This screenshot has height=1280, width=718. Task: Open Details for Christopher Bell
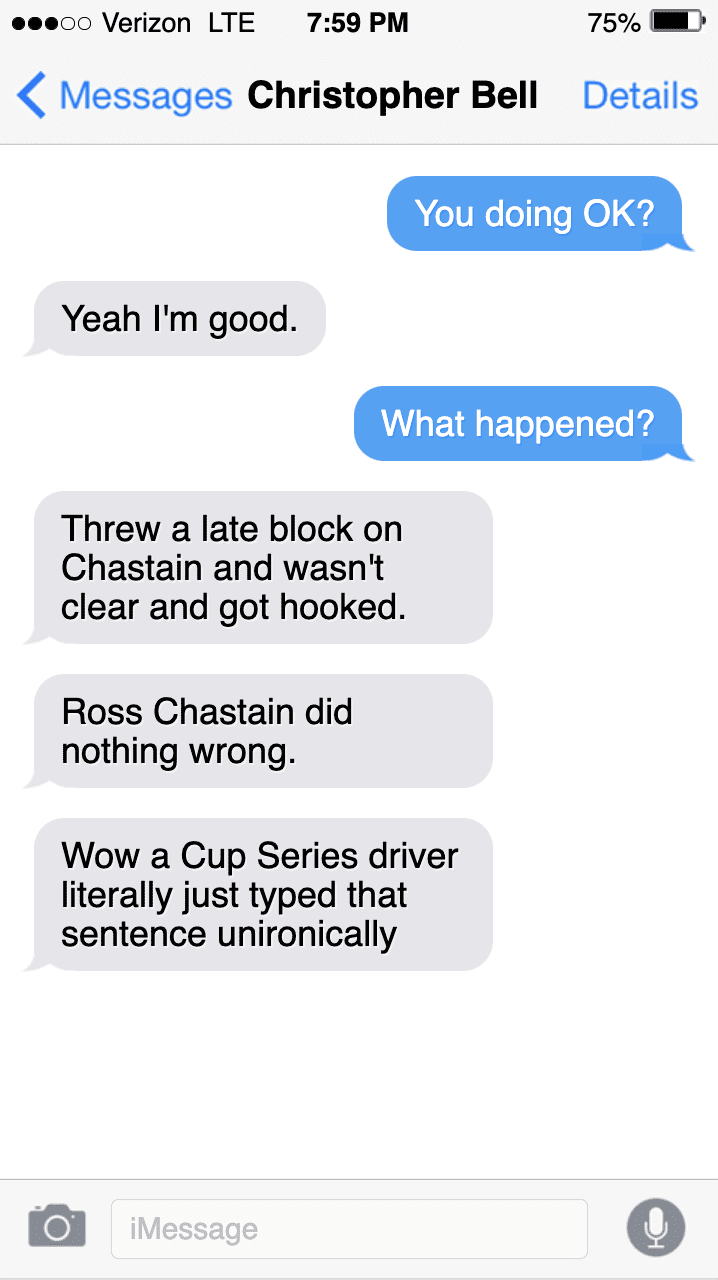click(x=639, y=96)
